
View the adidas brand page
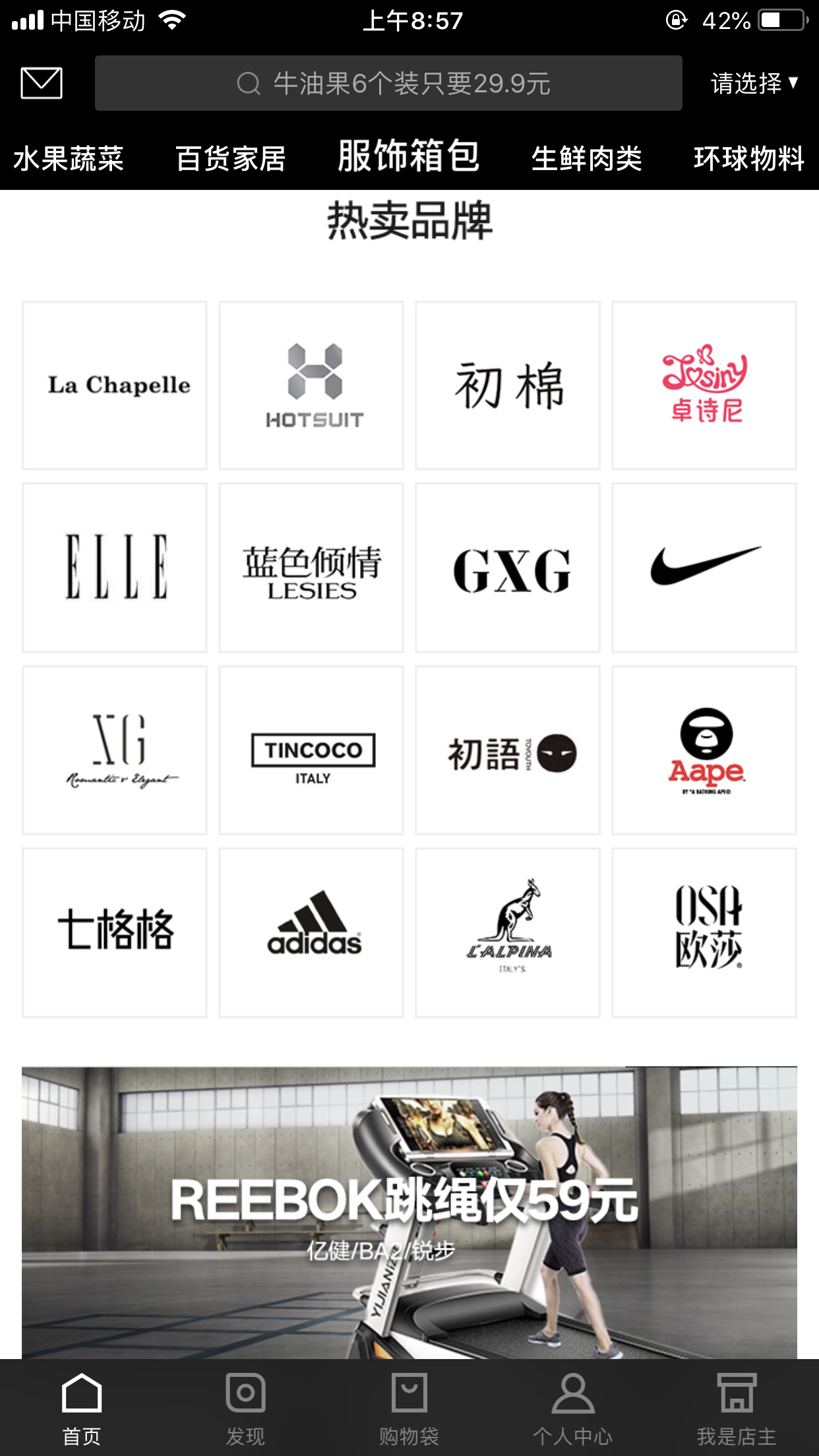tap(311, 932)
